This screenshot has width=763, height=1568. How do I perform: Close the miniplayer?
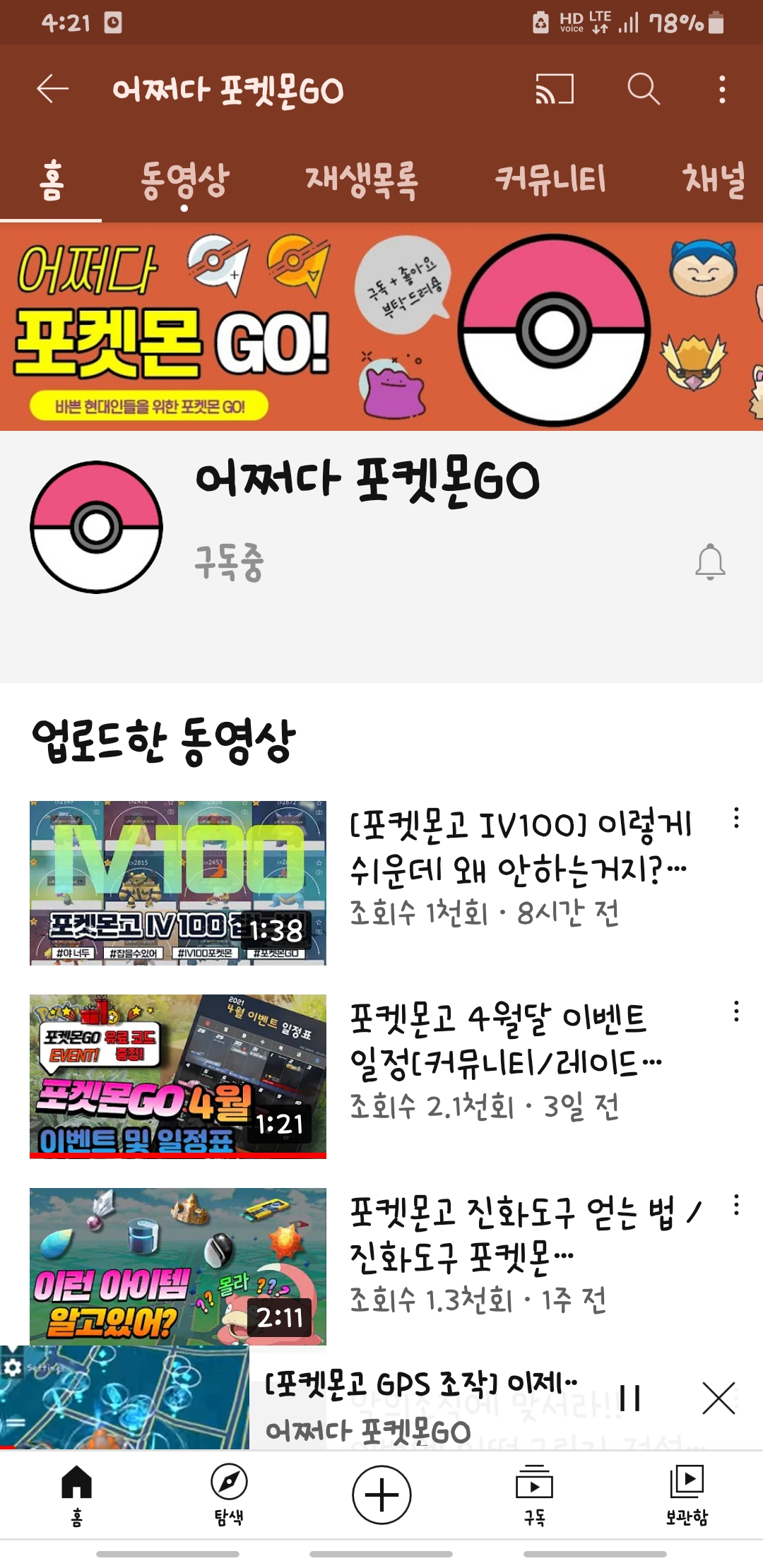click(718, 1398)
